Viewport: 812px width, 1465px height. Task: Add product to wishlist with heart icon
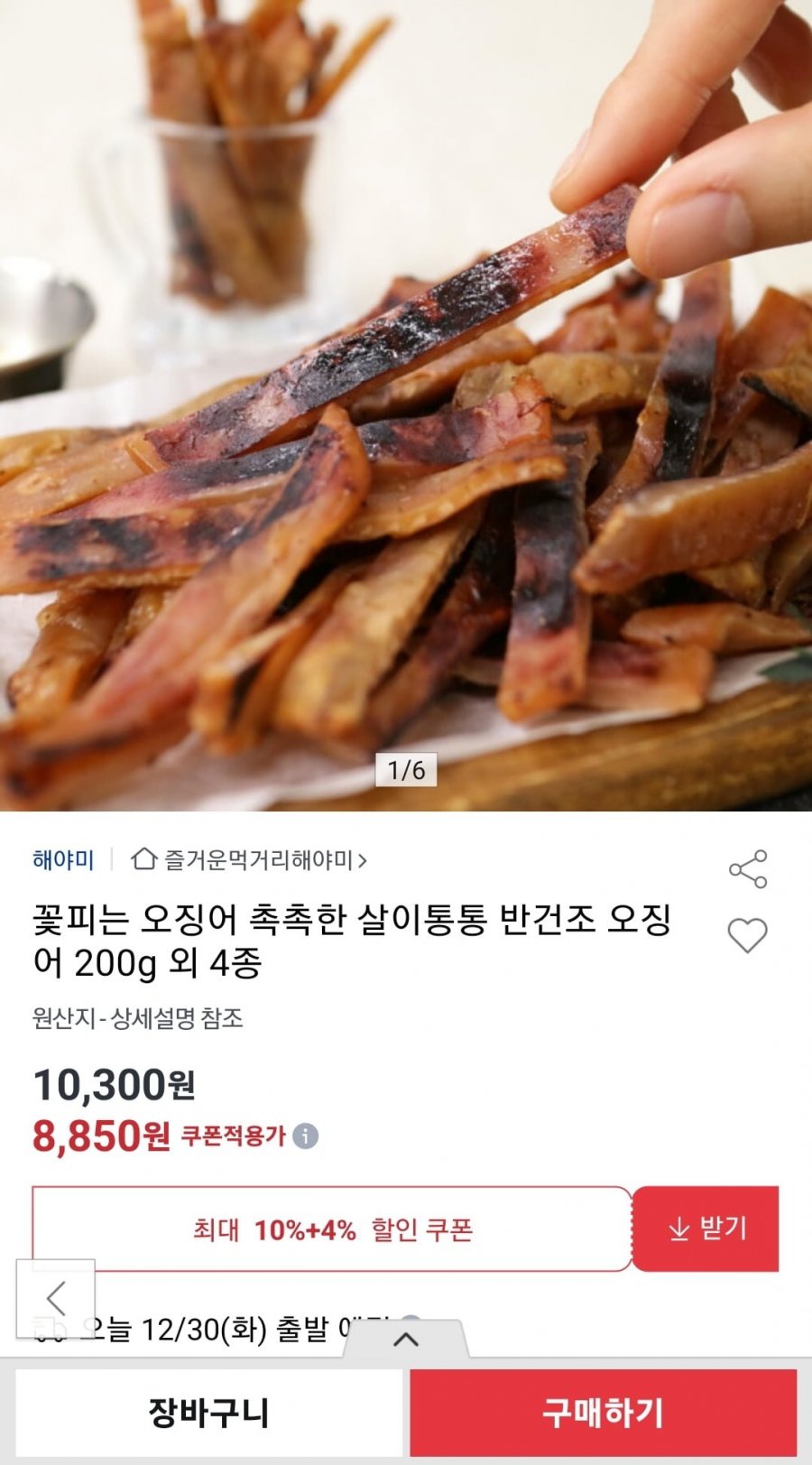click(x=747, y=935)
